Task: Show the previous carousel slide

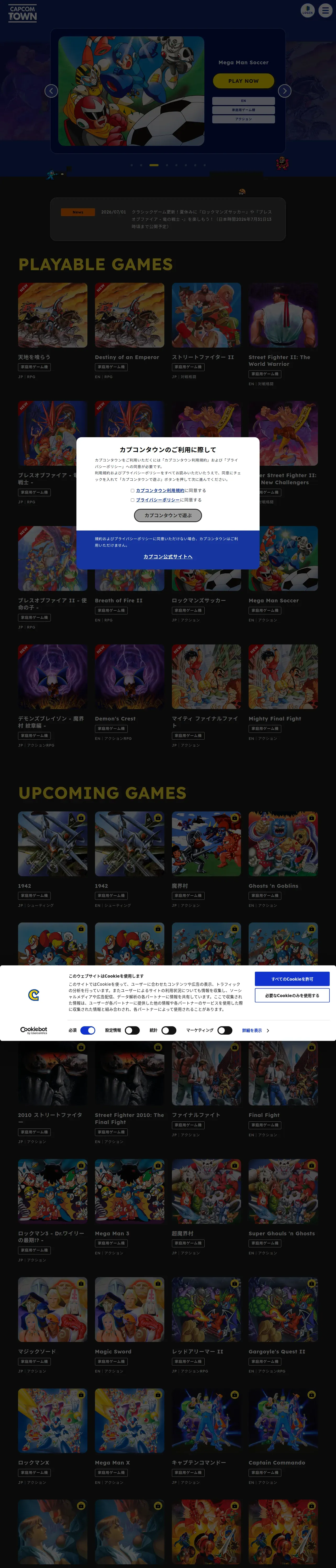Action: (51, 91)
